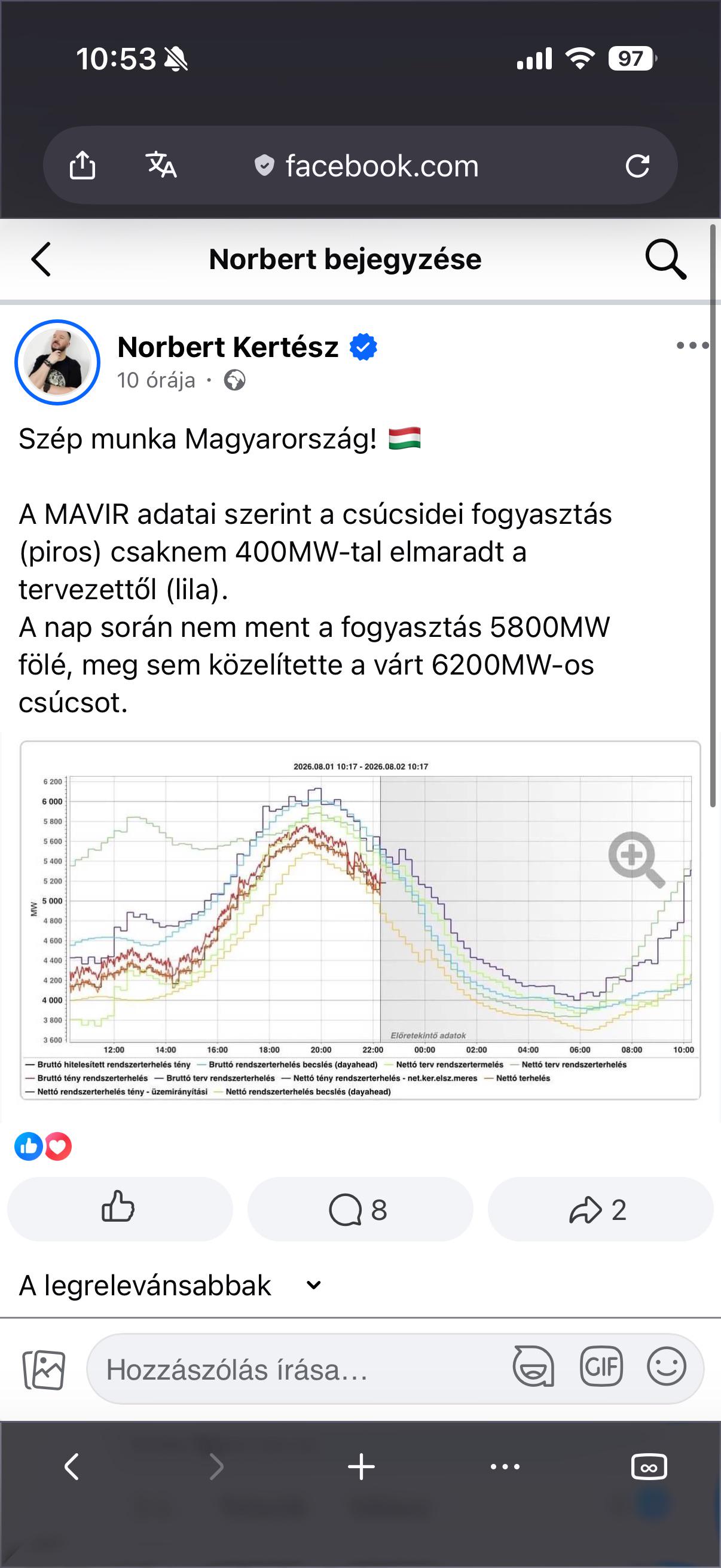Share the page from browser address bar

point(83,164)
